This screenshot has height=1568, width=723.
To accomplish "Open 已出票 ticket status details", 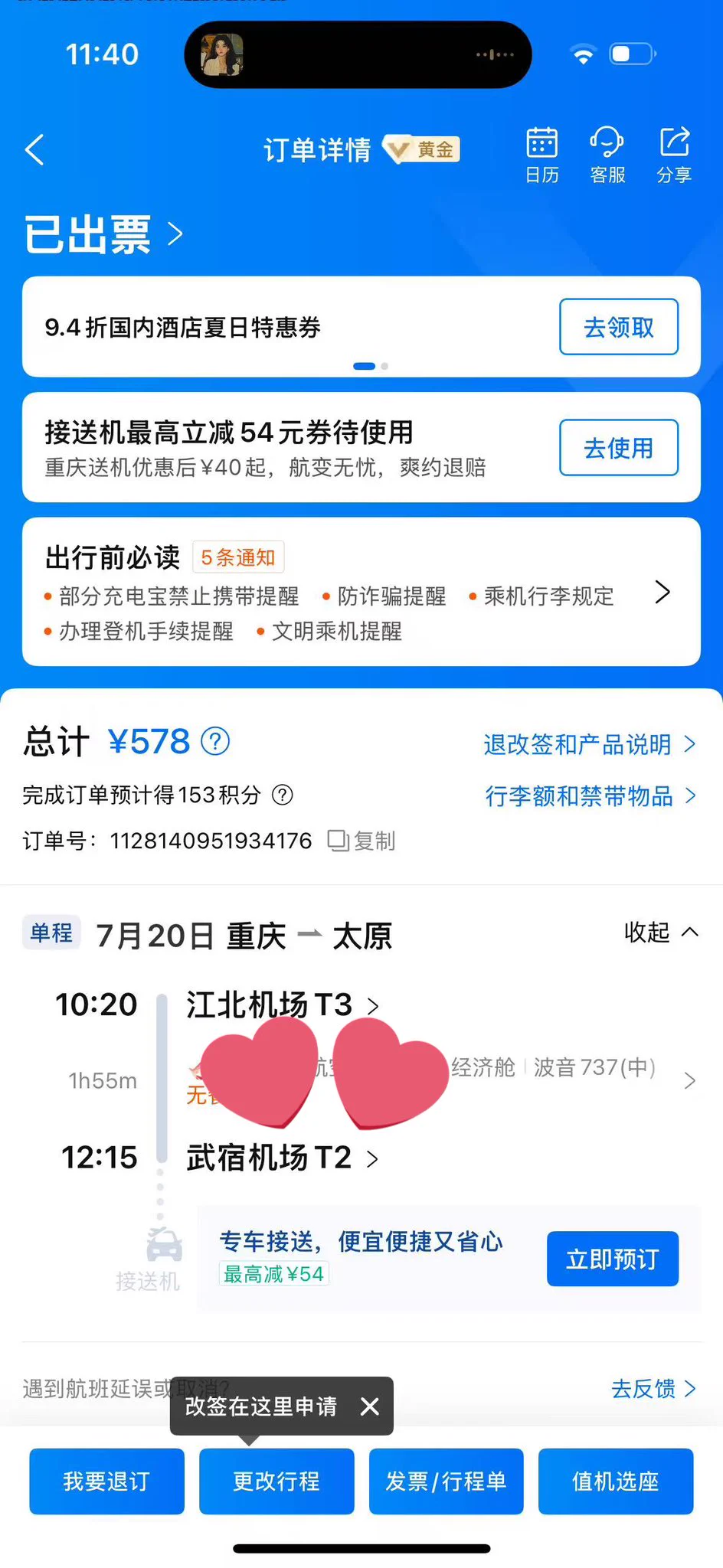I will point(103,234).
